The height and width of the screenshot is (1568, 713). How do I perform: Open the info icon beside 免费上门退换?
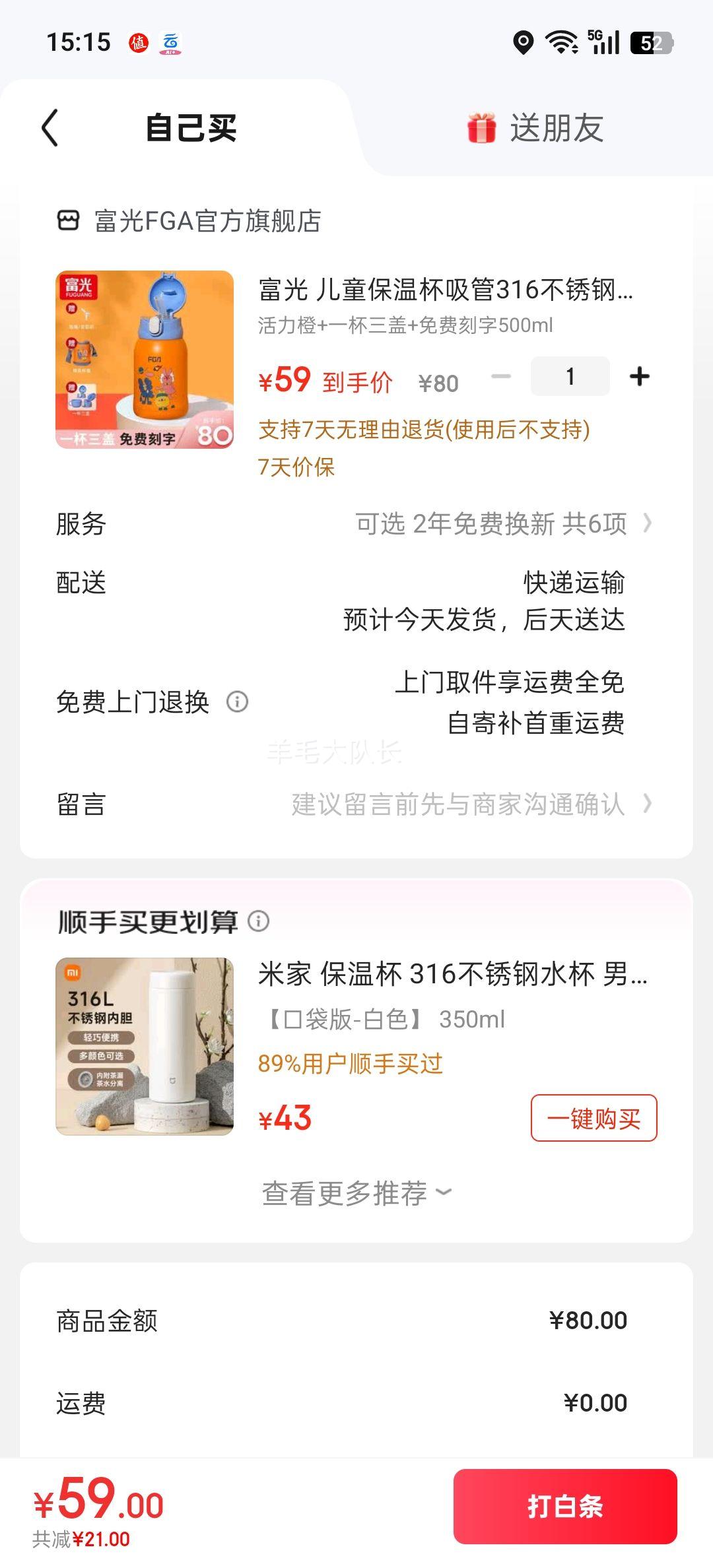click(x=238, y=702)
